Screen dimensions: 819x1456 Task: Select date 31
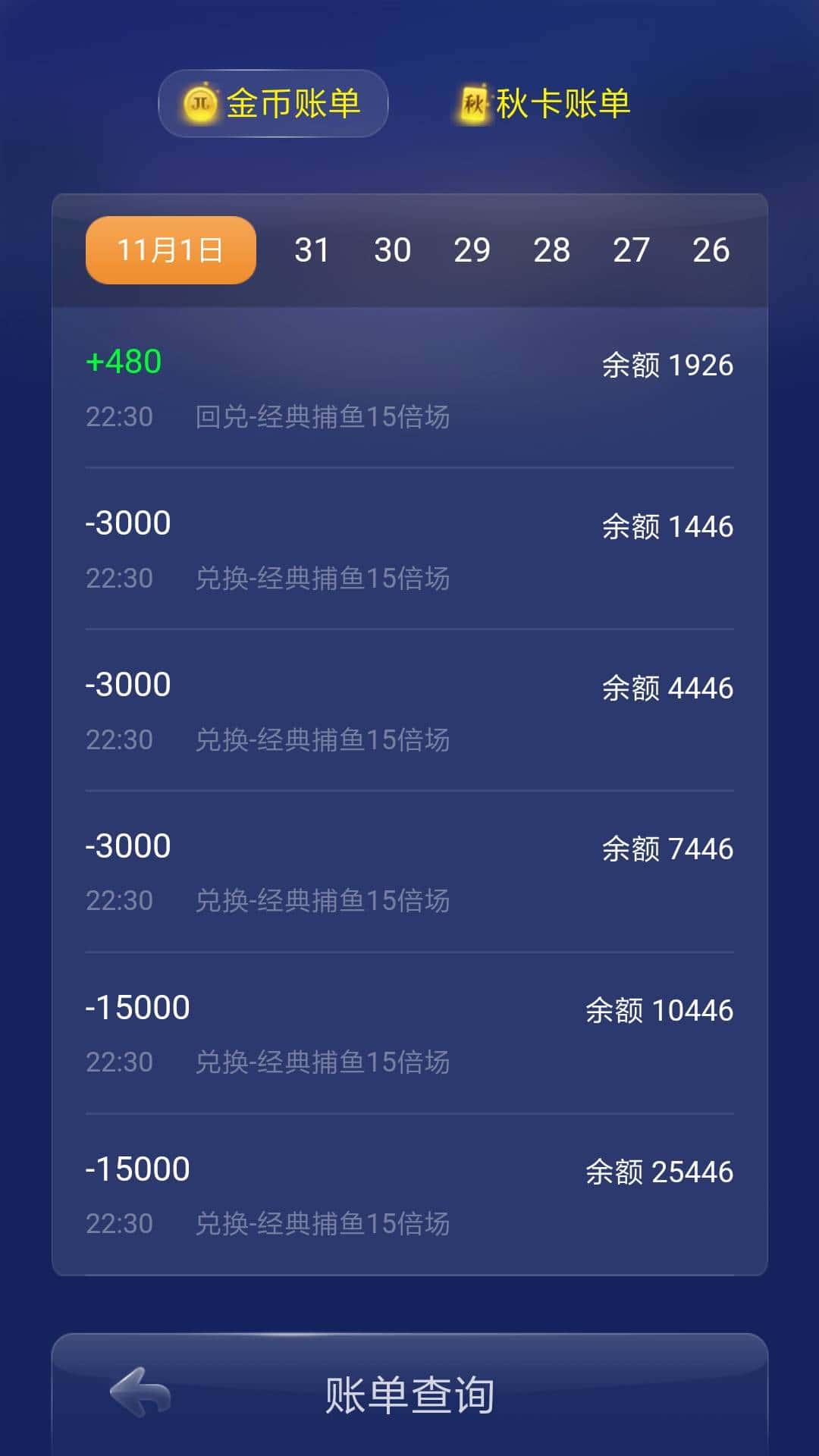[312, 249]
